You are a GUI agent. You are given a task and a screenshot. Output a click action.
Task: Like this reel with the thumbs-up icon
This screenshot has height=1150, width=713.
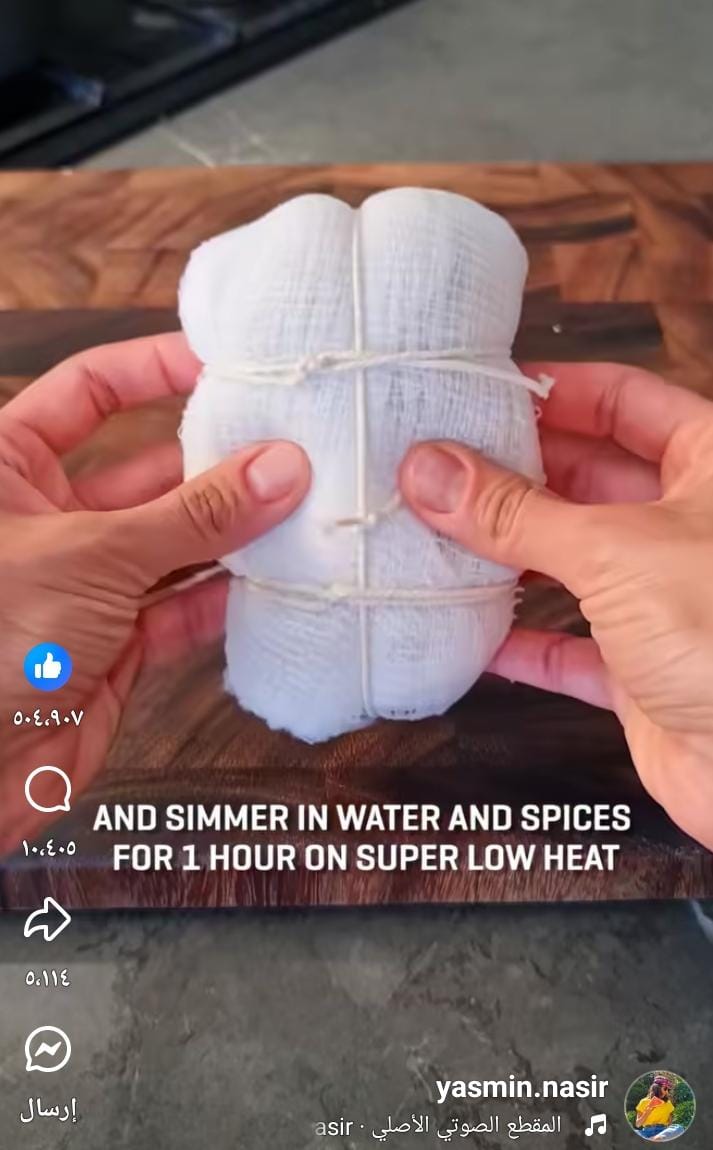coord(48,667)
